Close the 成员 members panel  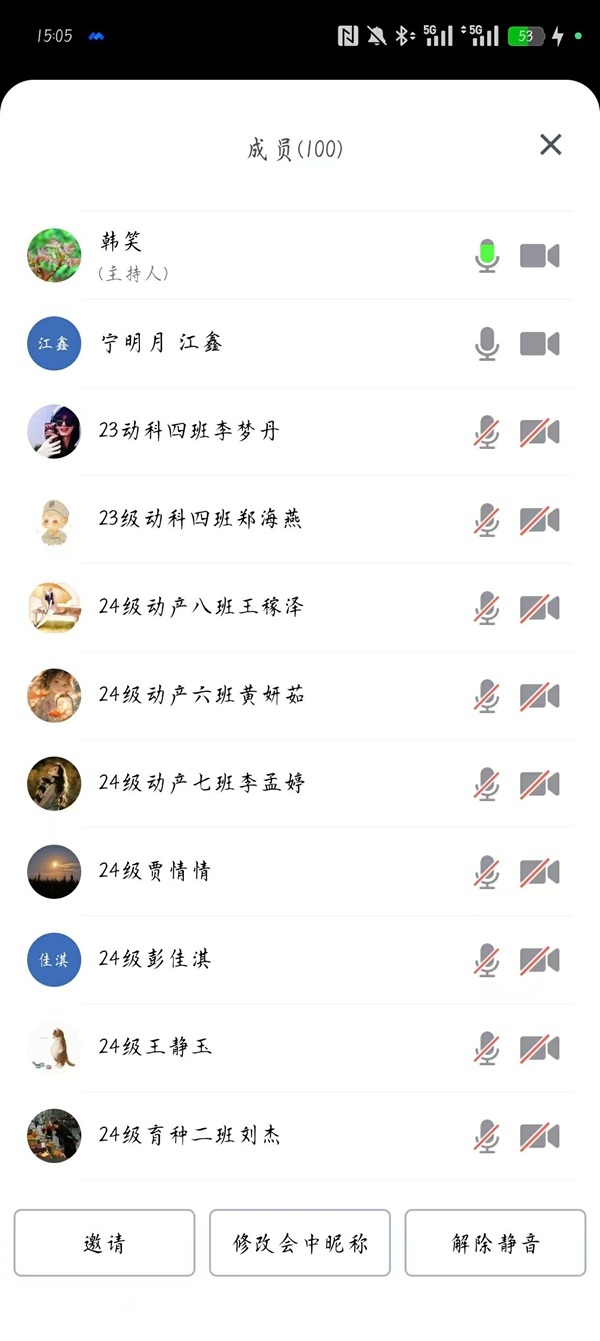point(551,145)
